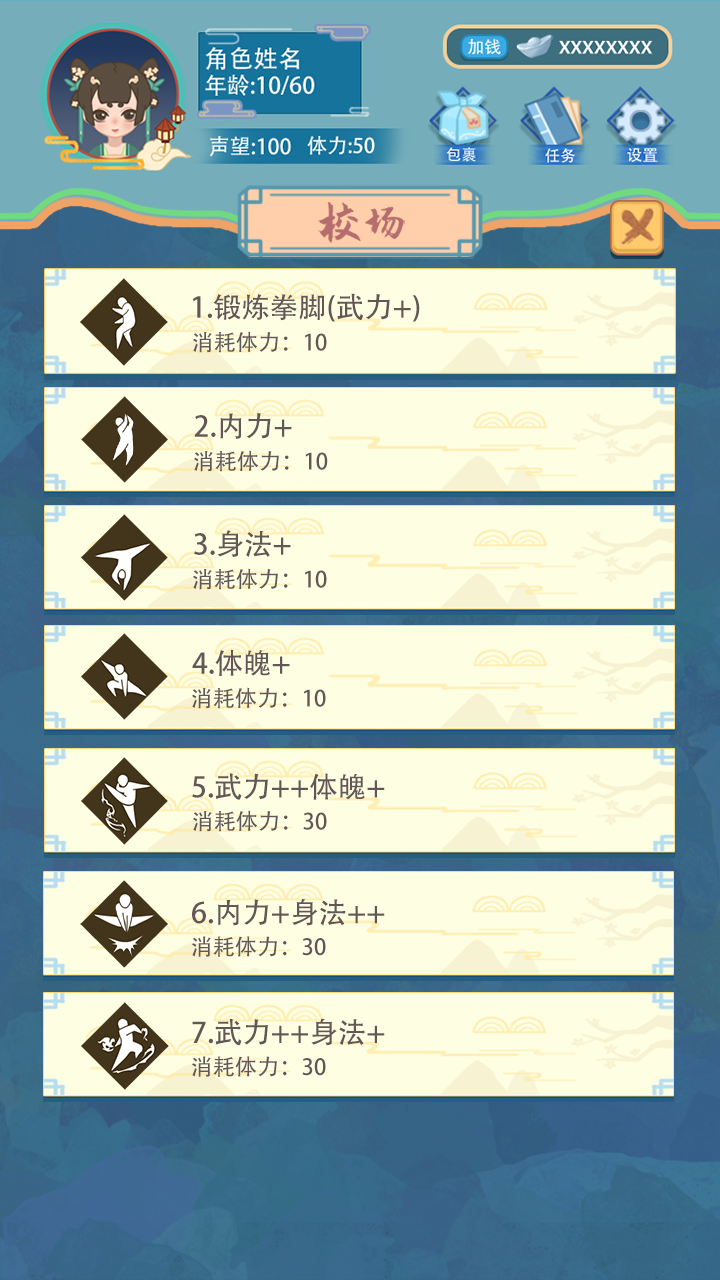The height and width of the screenshot is (1280, 720).
Task: Select 1.锻炼拳脚(武力+) training
Action: (359, 321)
